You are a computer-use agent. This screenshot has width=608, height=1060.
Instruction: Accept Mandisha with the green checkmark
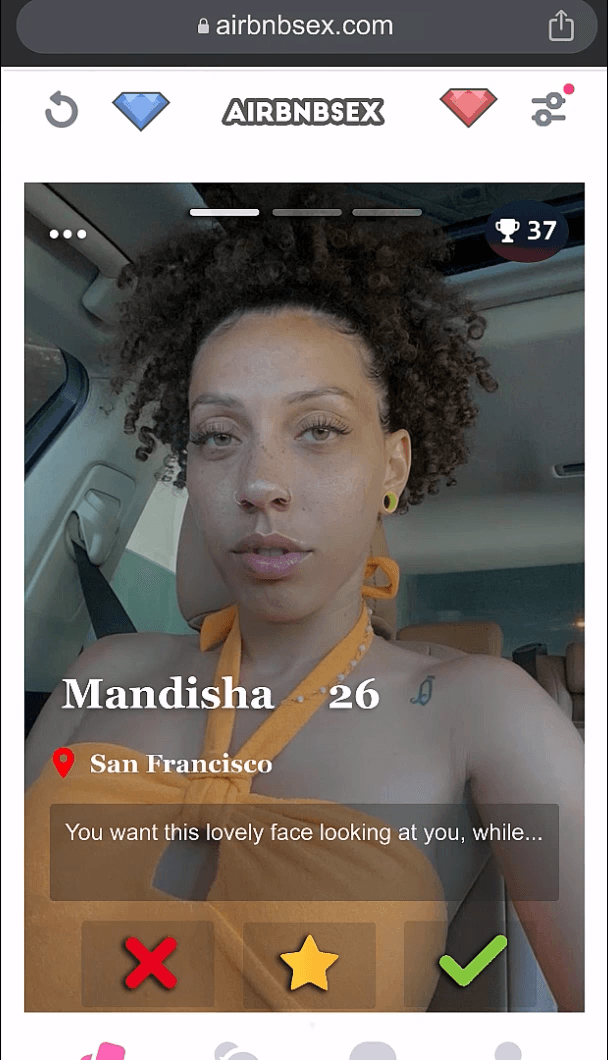[x=472, y=962]
